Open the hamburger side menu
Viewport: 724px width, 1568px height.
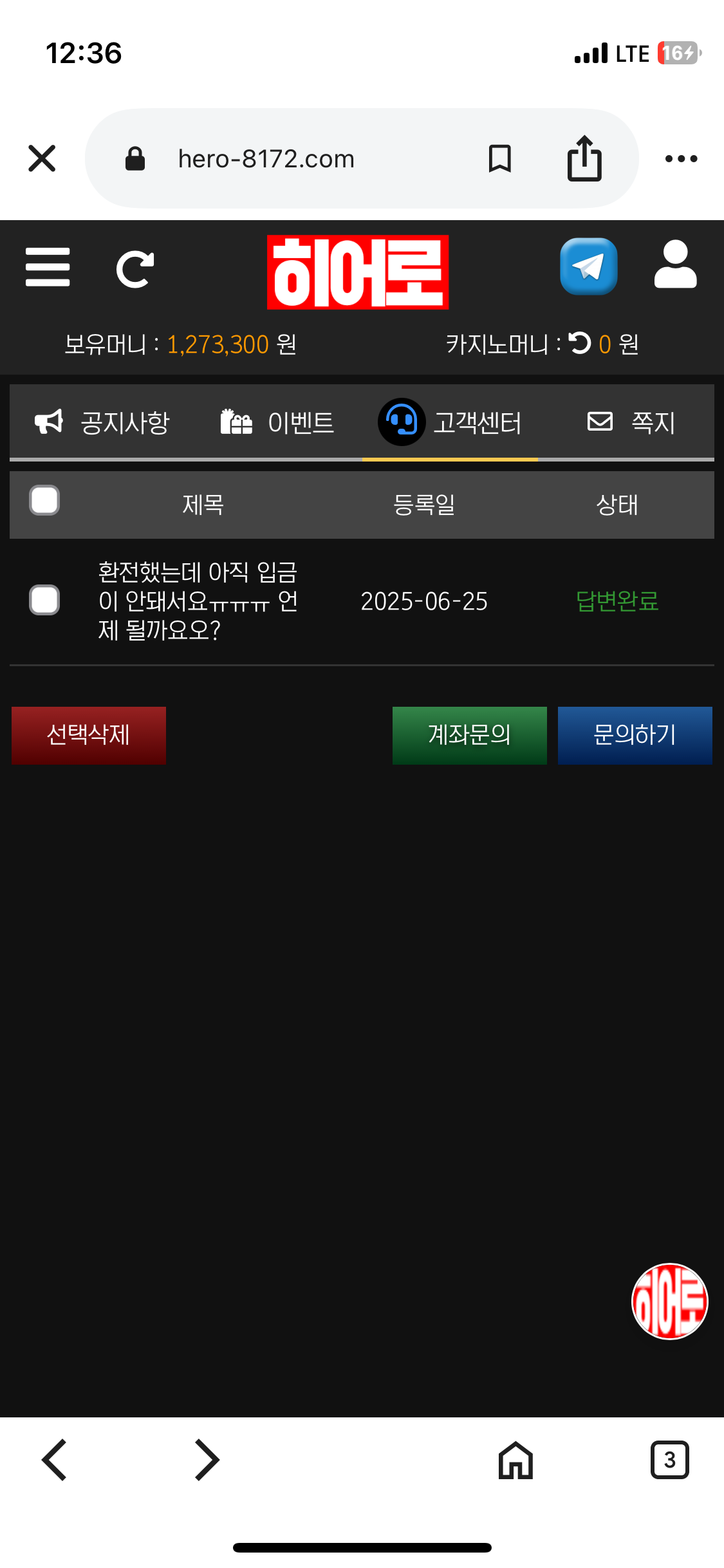(48, 267)
